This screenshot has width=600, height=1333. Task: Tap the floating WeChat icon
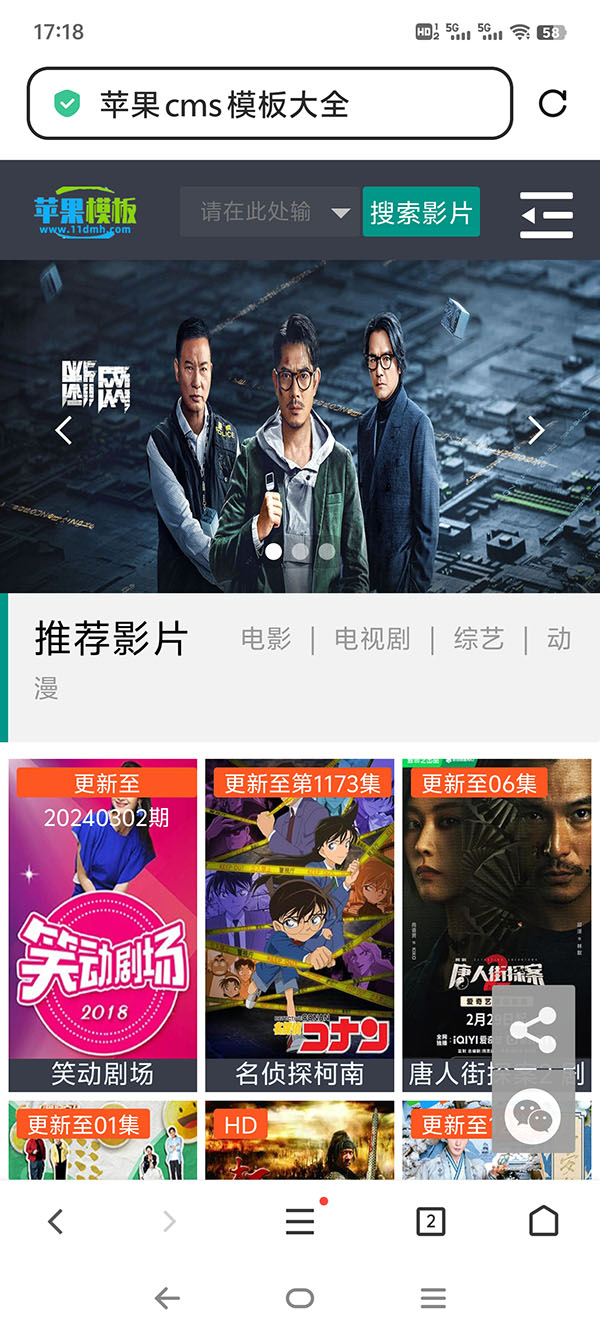(x=533, y=1115)
